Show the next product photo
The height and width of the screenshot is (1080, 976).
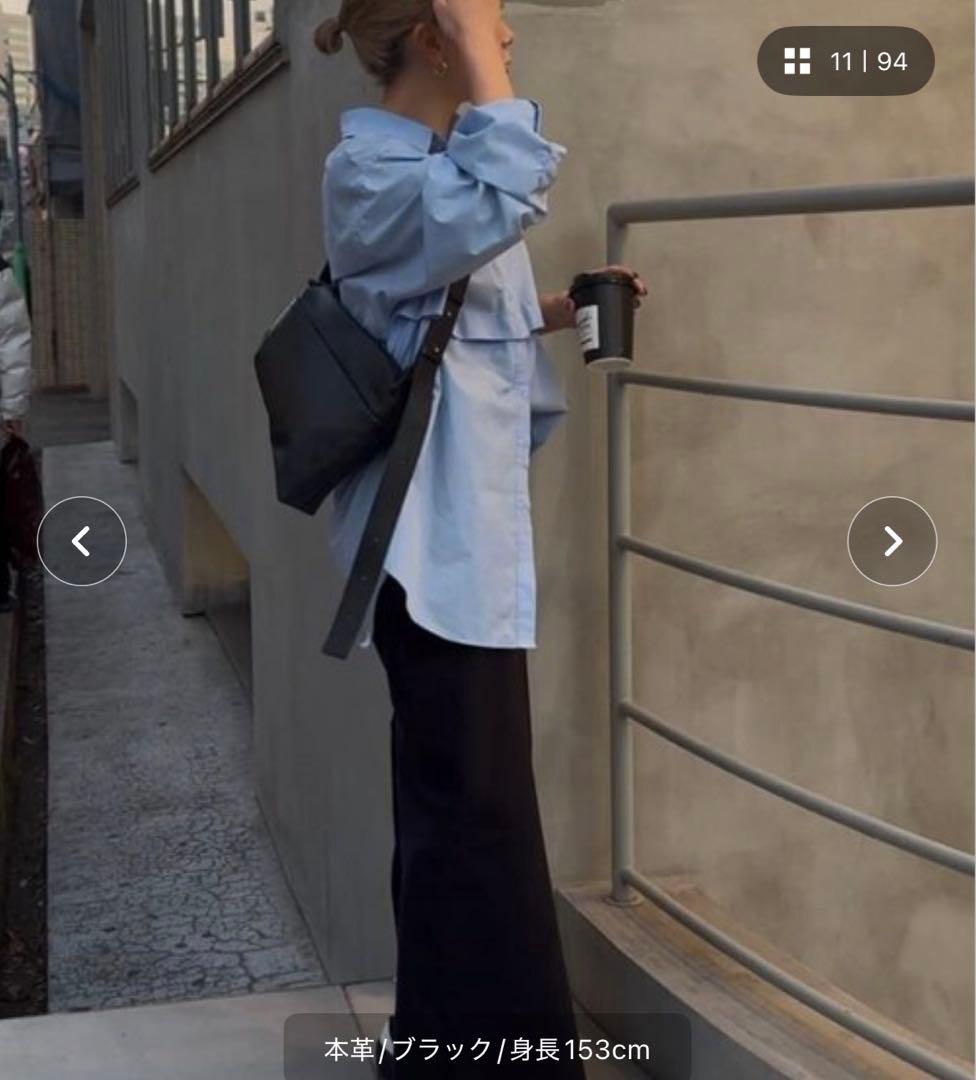(x=892, y=541)
